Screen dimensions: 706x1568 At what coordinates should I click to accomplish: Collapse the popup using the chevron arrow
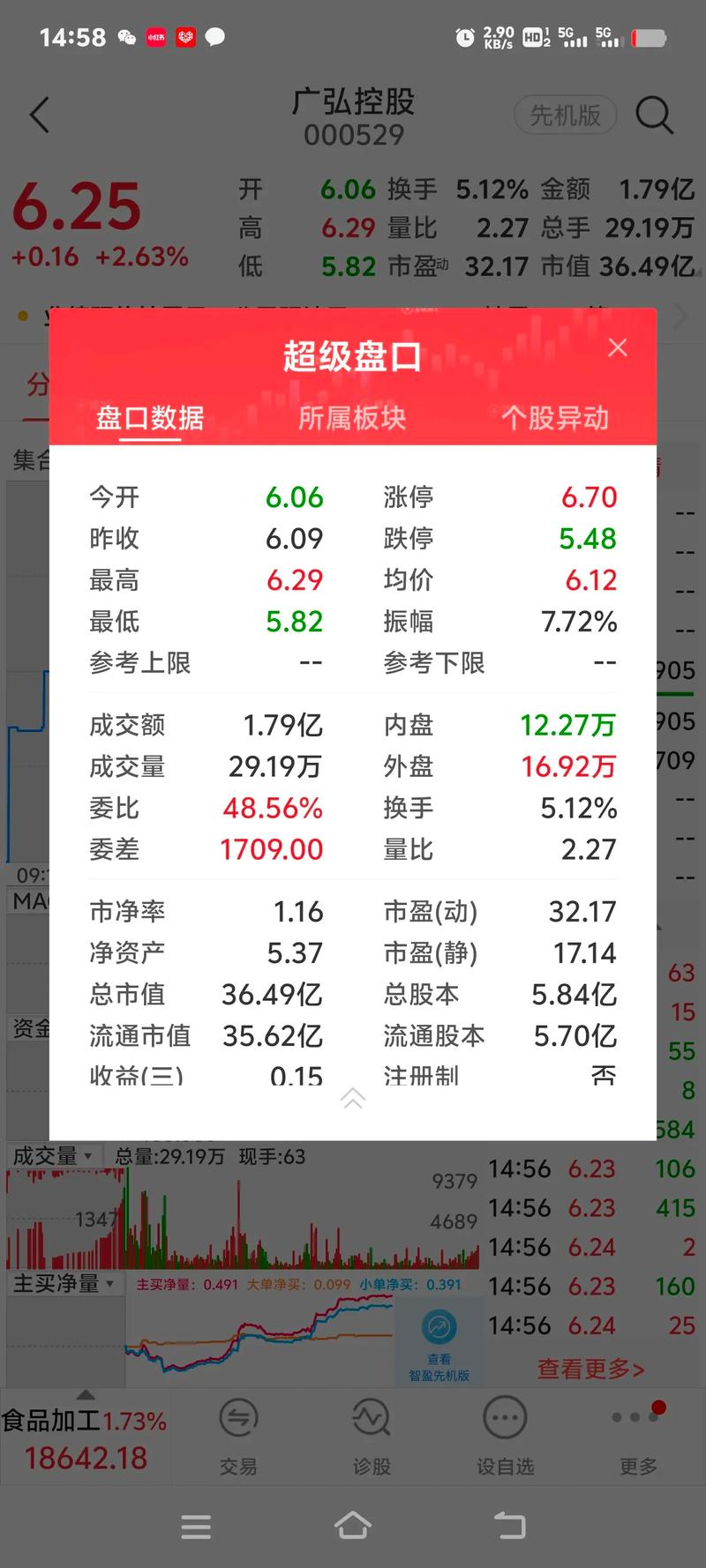(x=353, y=1098)
